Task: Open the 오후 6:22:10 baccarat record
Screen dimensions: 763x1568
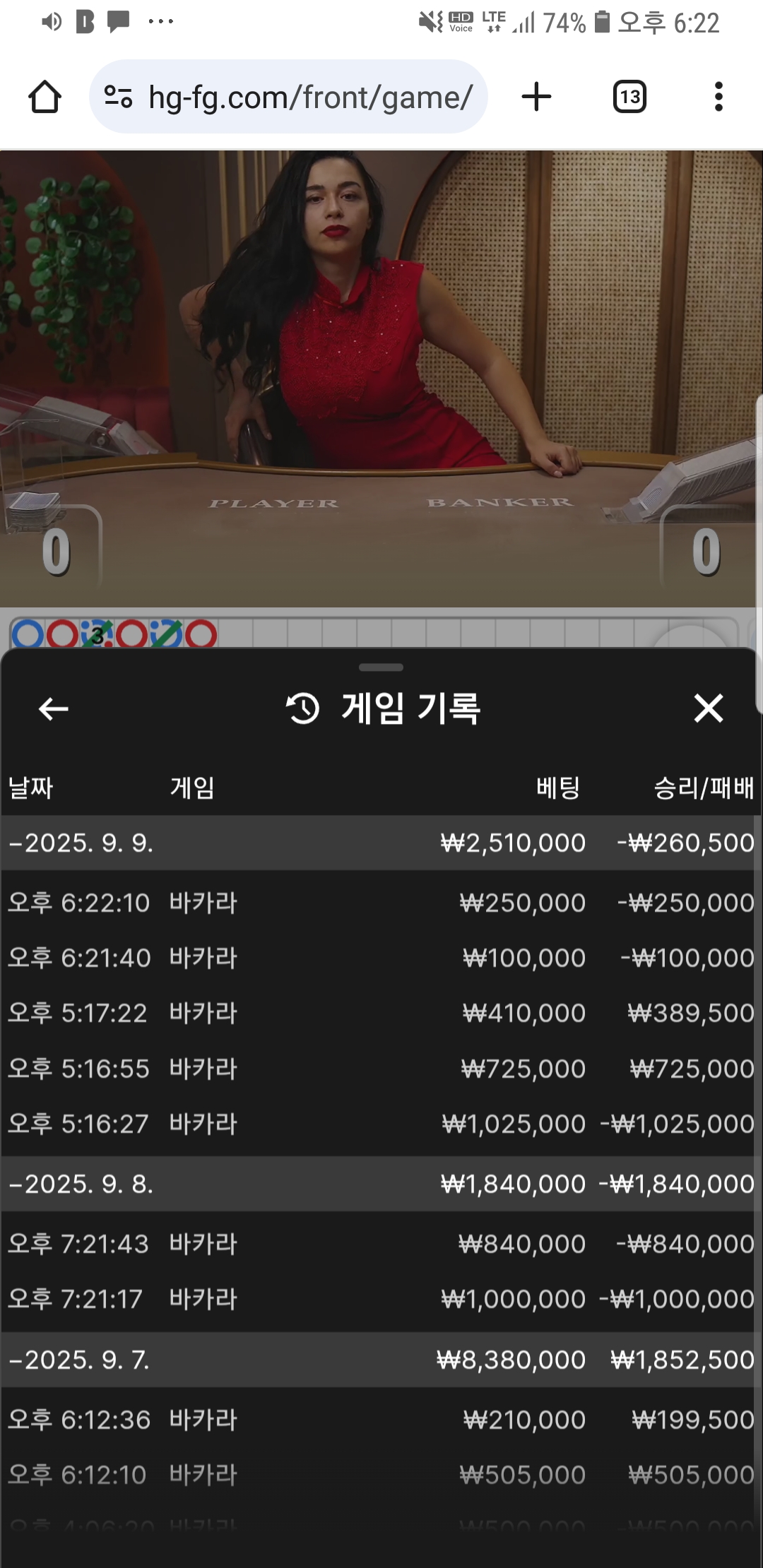Action: 381,903
